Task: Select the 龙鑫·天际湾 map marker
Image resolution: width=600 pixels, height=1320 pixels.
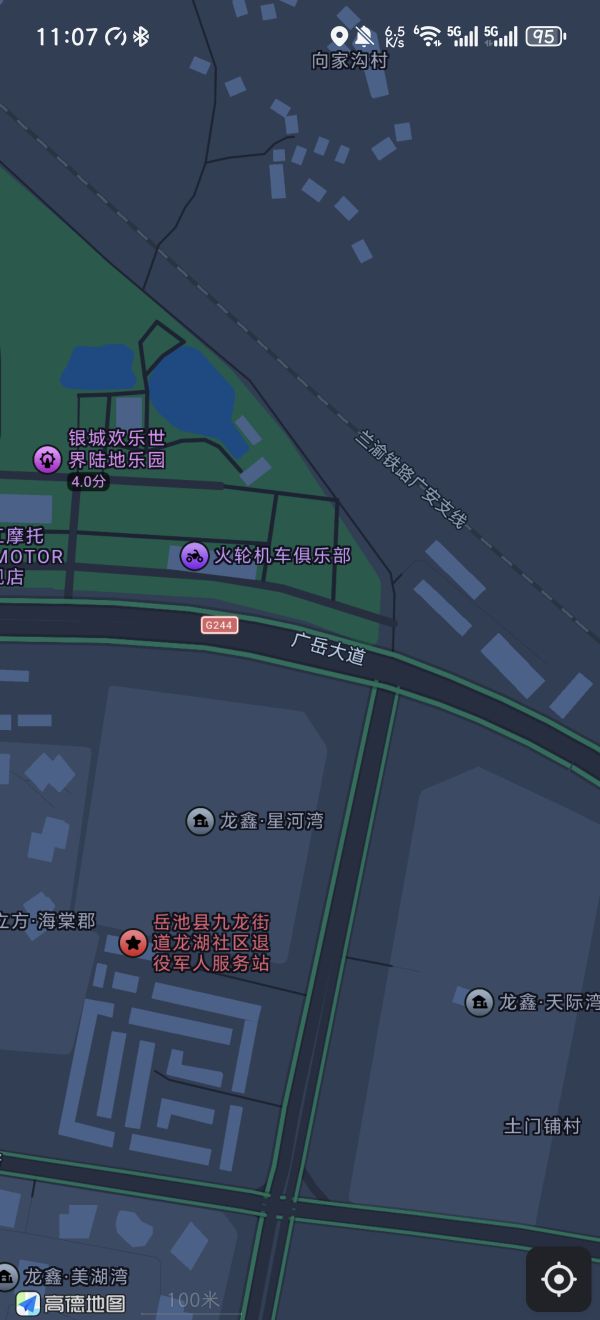Action: pyautogui.click(x=479, y=1002)
